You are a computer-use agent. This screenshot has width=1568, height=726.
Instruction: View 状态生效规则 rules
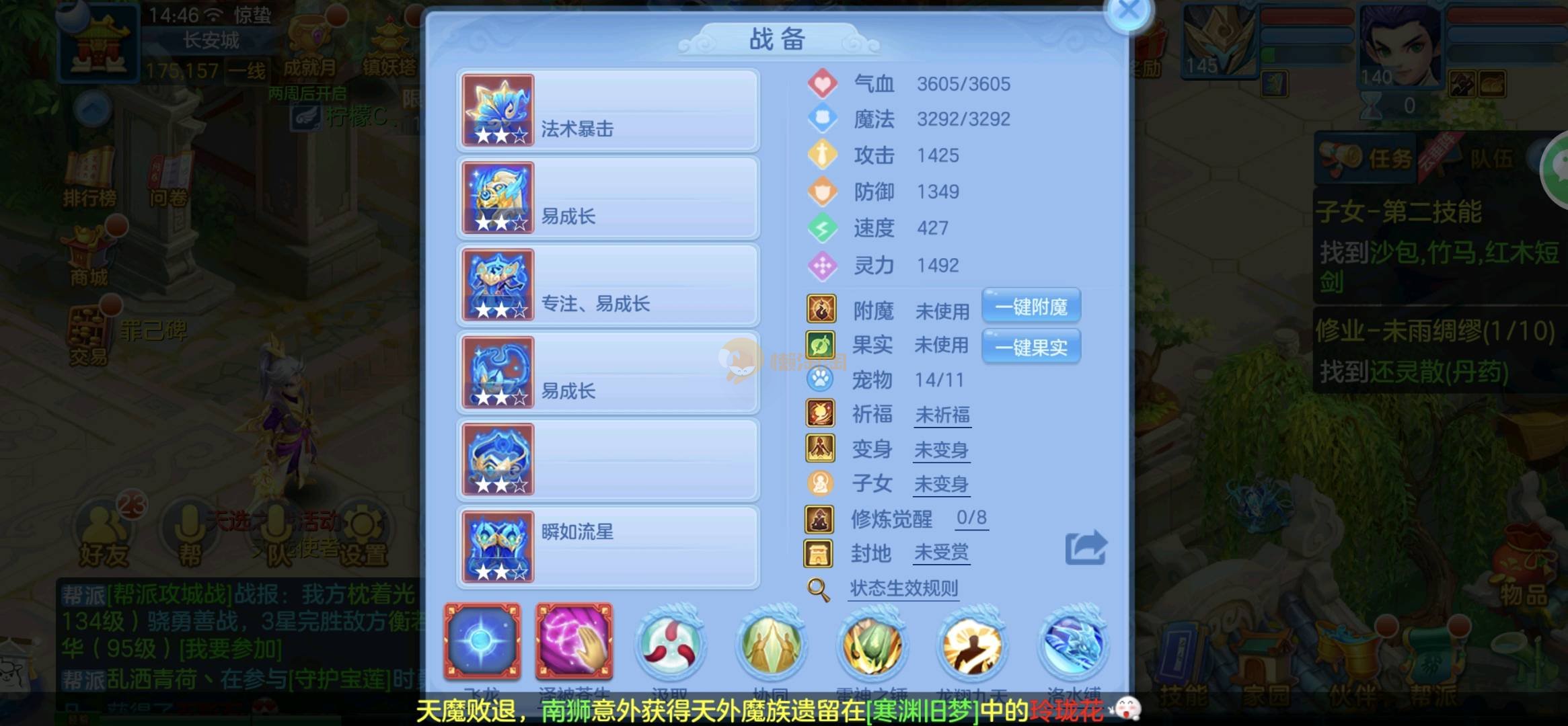[903, 589]
